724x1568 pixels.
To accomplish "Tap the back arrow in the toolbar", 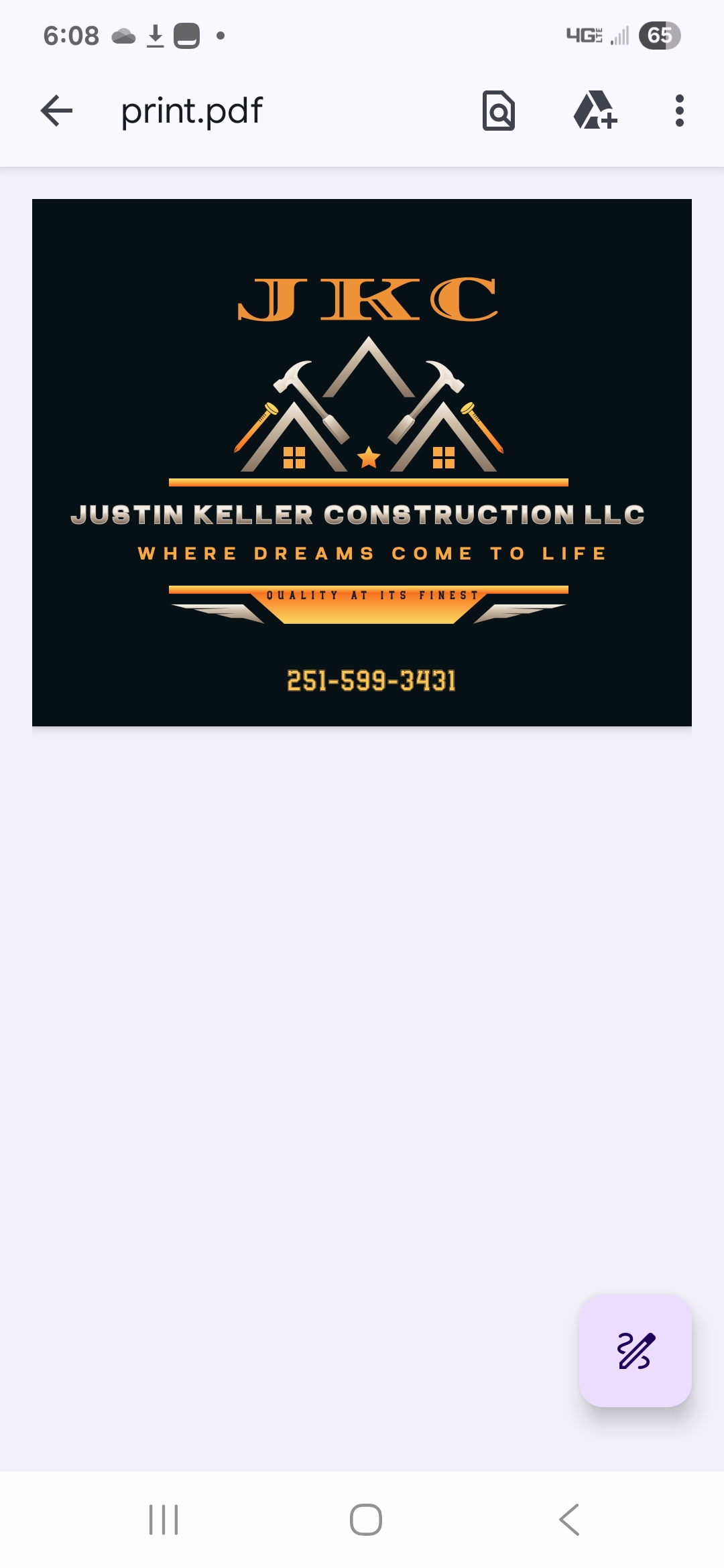I will coord(56,111).
